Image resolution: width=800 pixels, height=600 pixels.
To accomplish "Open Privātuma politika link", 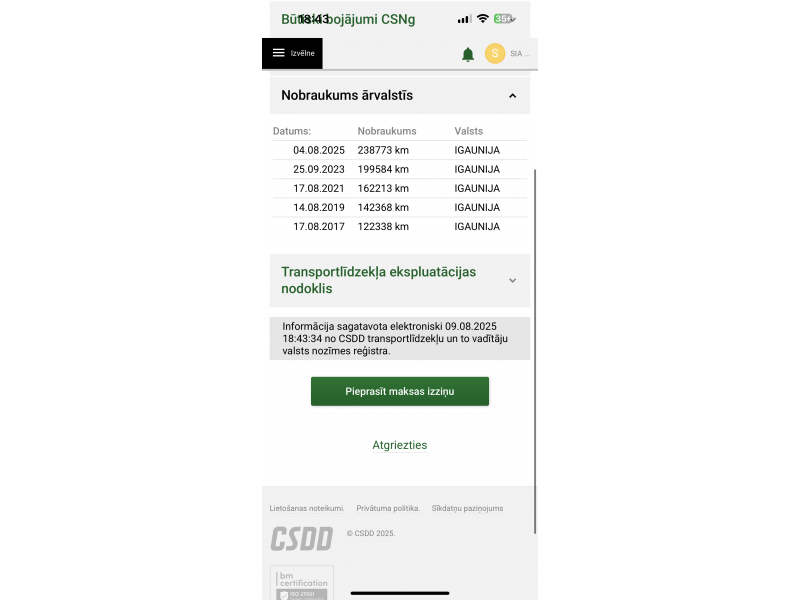I will tap(388, 508).
